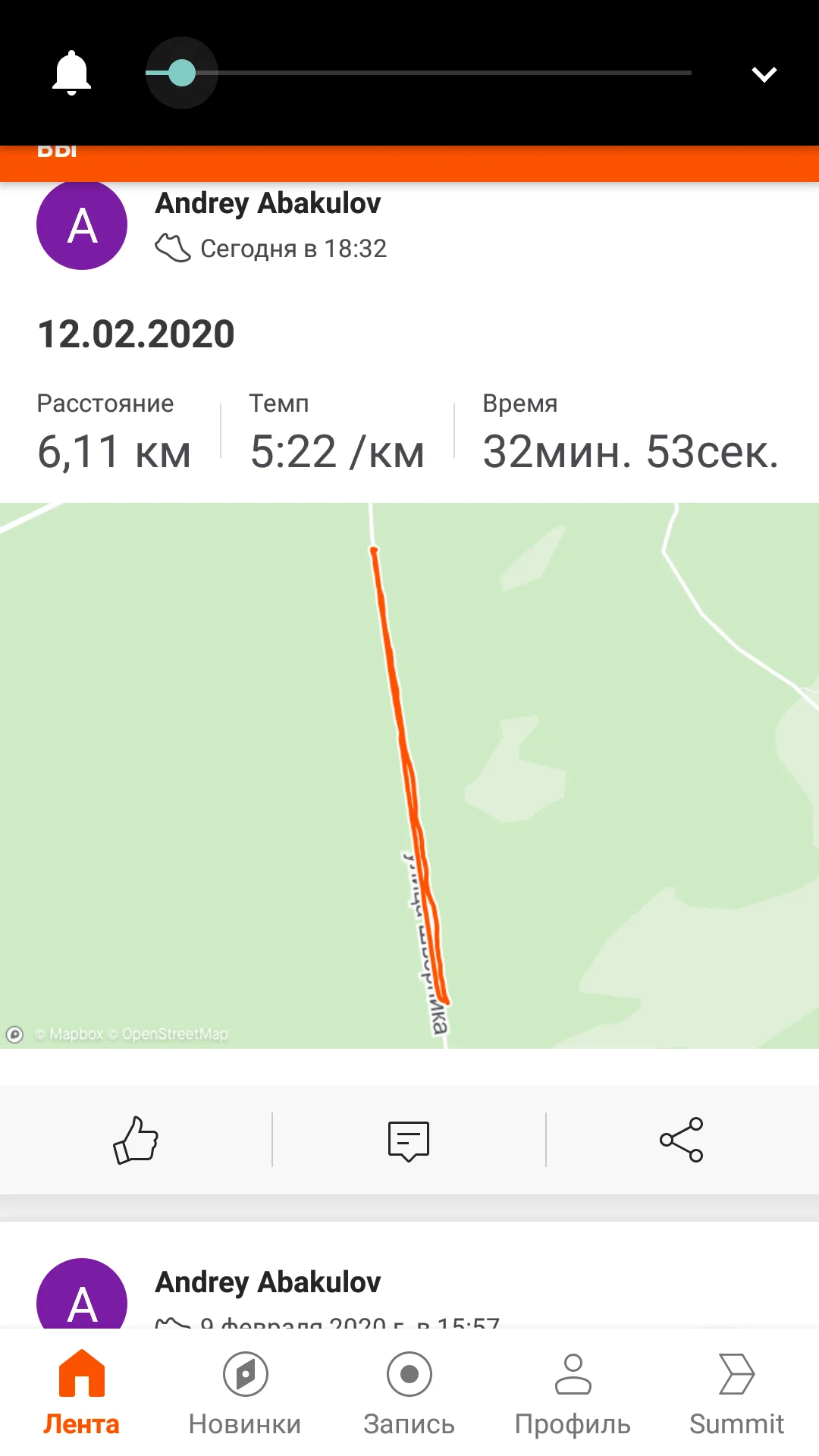Open comments for the 12.02.2020 activity

(x=409, y=1141)
